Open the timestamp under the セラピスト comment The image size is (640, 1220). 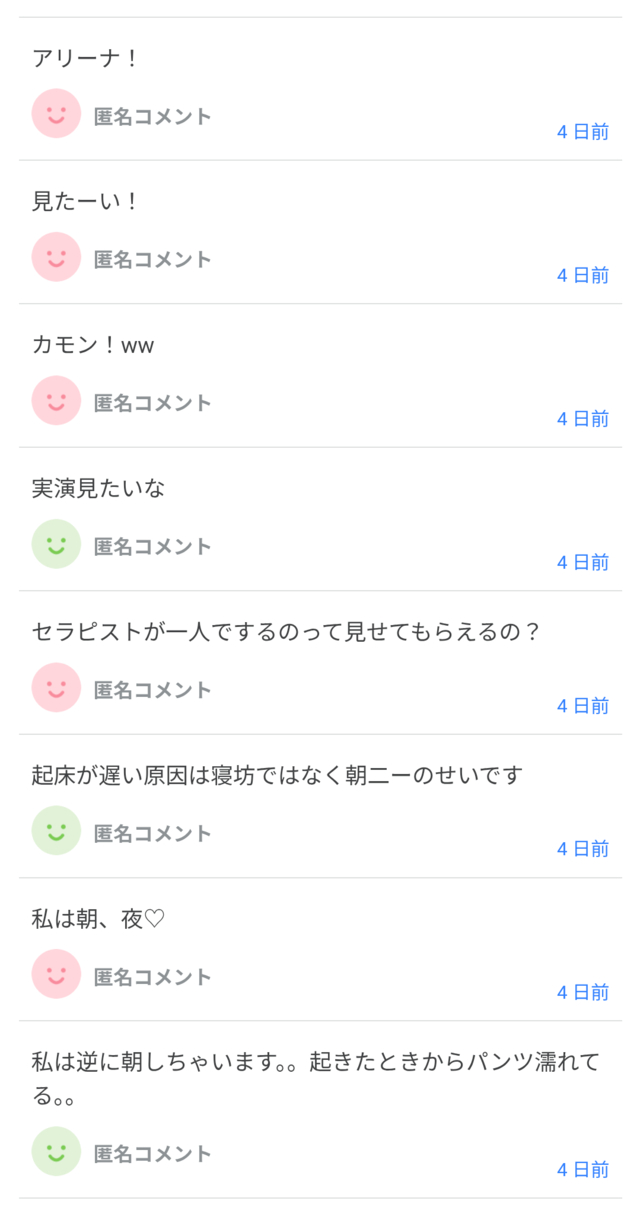point(582,706)
